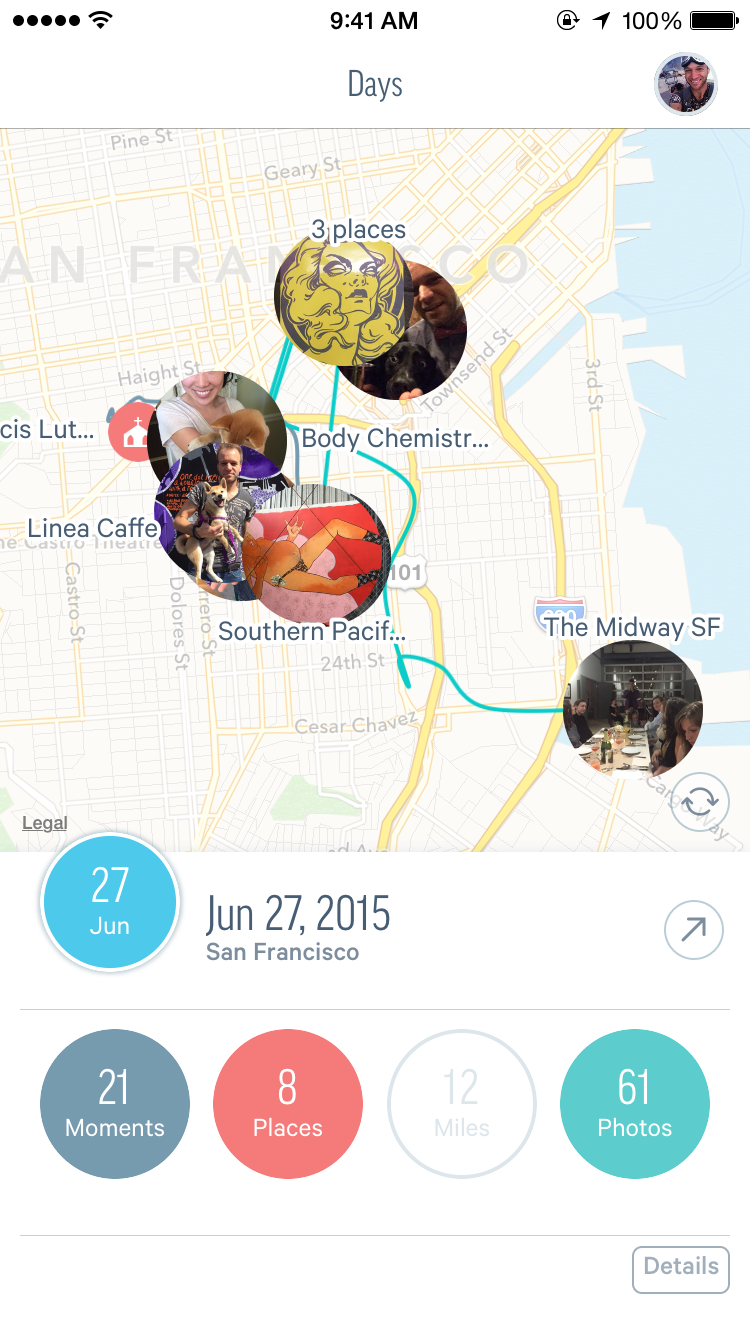Open the Legal link on the map
750x1334 pixels.
click(x=45, y=823)
